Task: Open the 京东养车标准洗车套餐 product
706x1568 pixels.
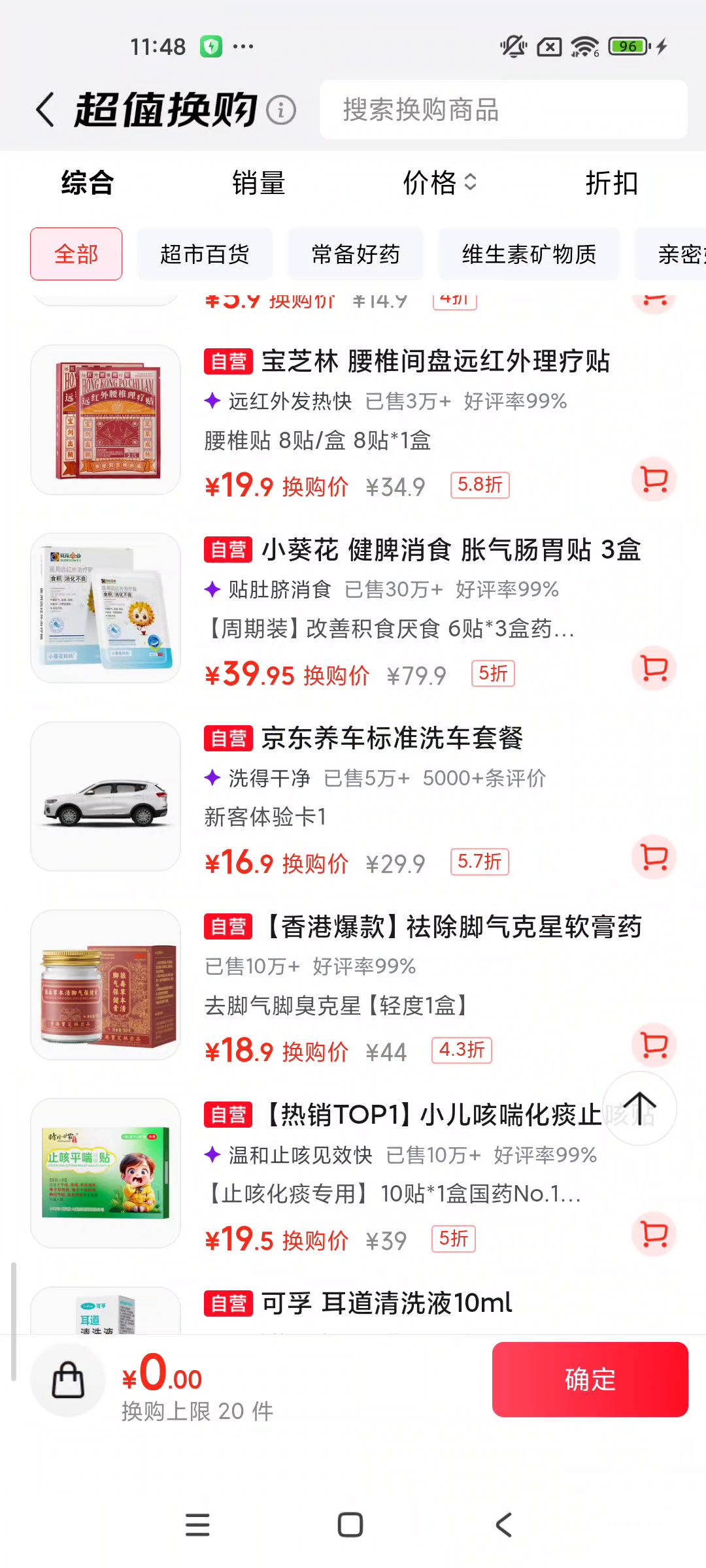Action: pos(392,738)
